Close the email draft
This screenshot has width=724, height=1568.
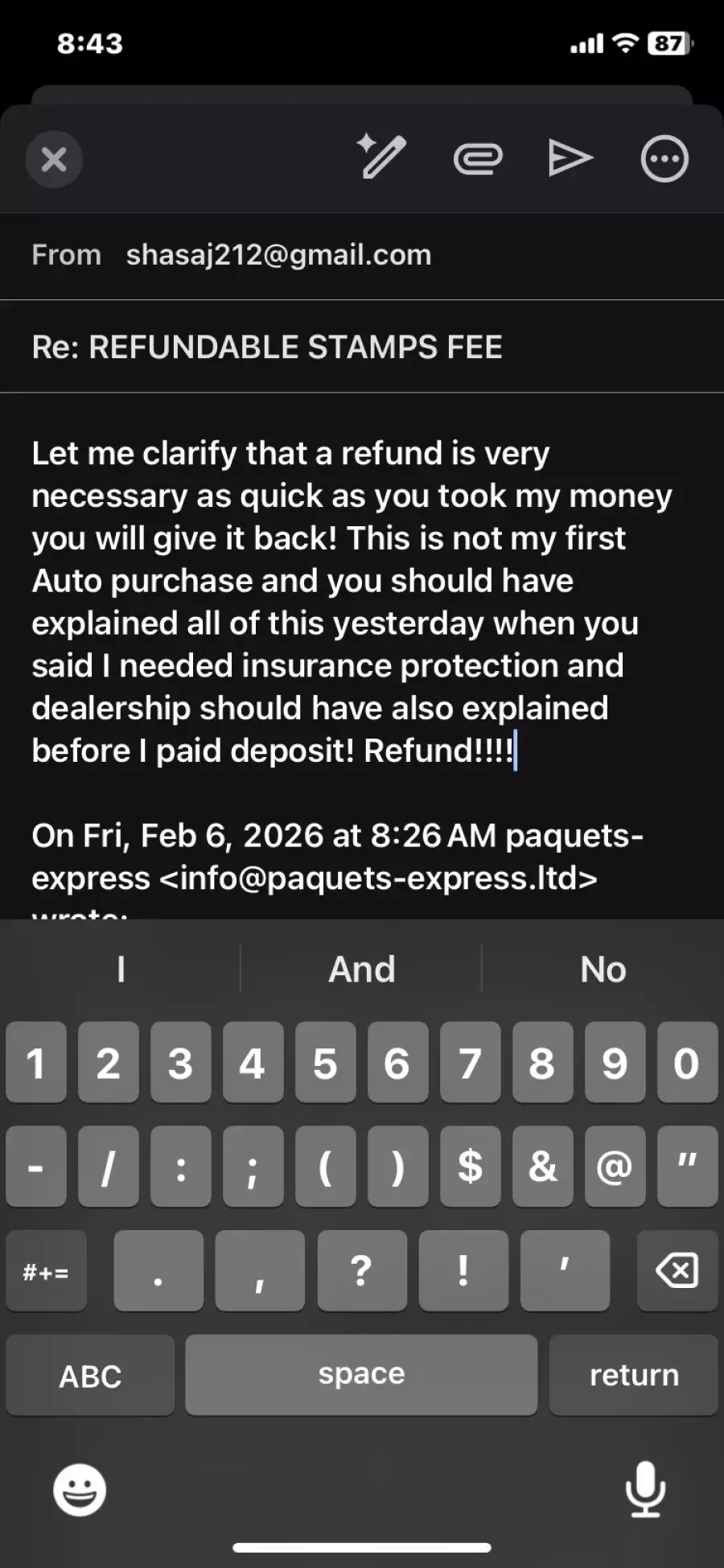coord(54,159)
